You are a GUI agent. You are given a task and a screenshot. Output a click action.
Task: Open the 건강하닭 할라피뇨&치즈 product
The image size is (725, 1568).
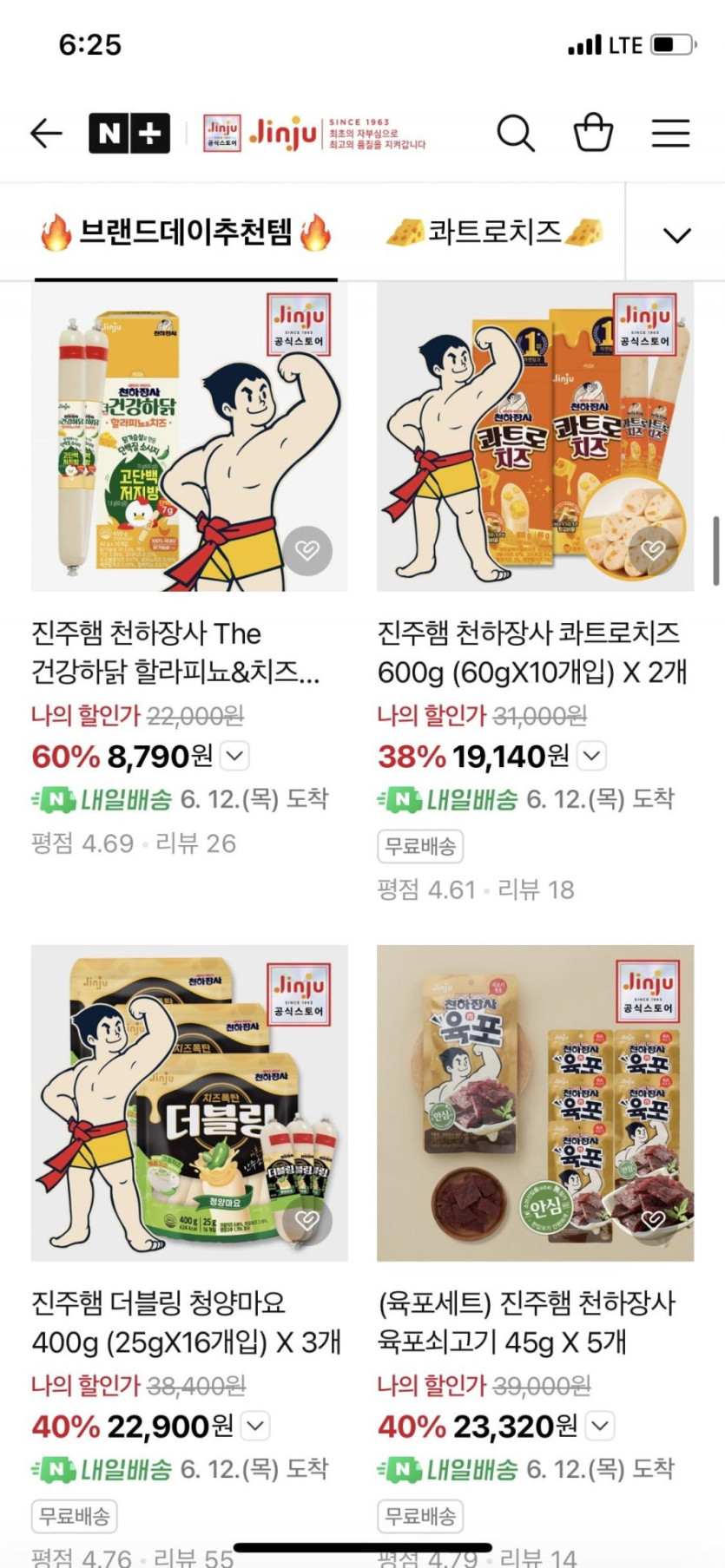click(189, 437)
